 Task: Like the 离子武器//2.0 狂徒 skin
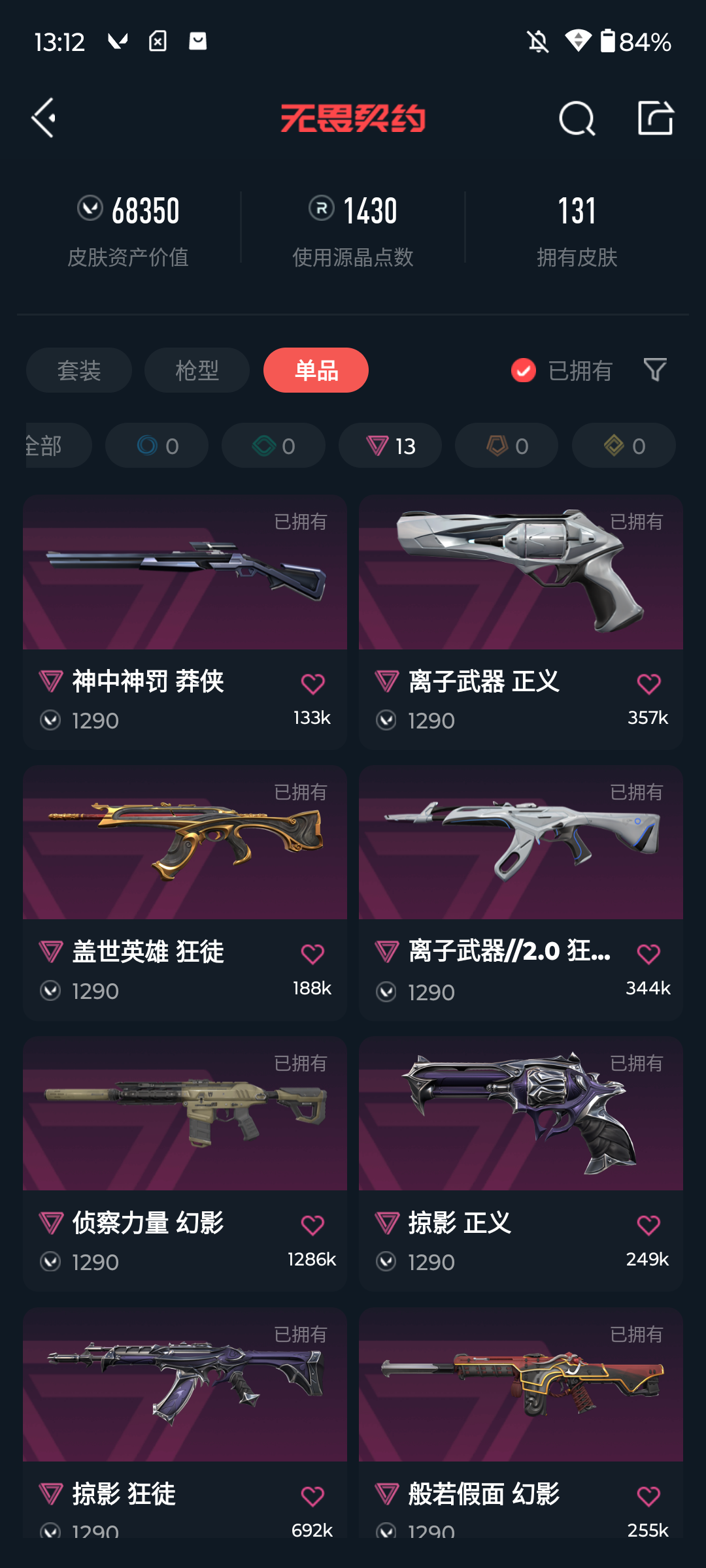click(648, 955)
